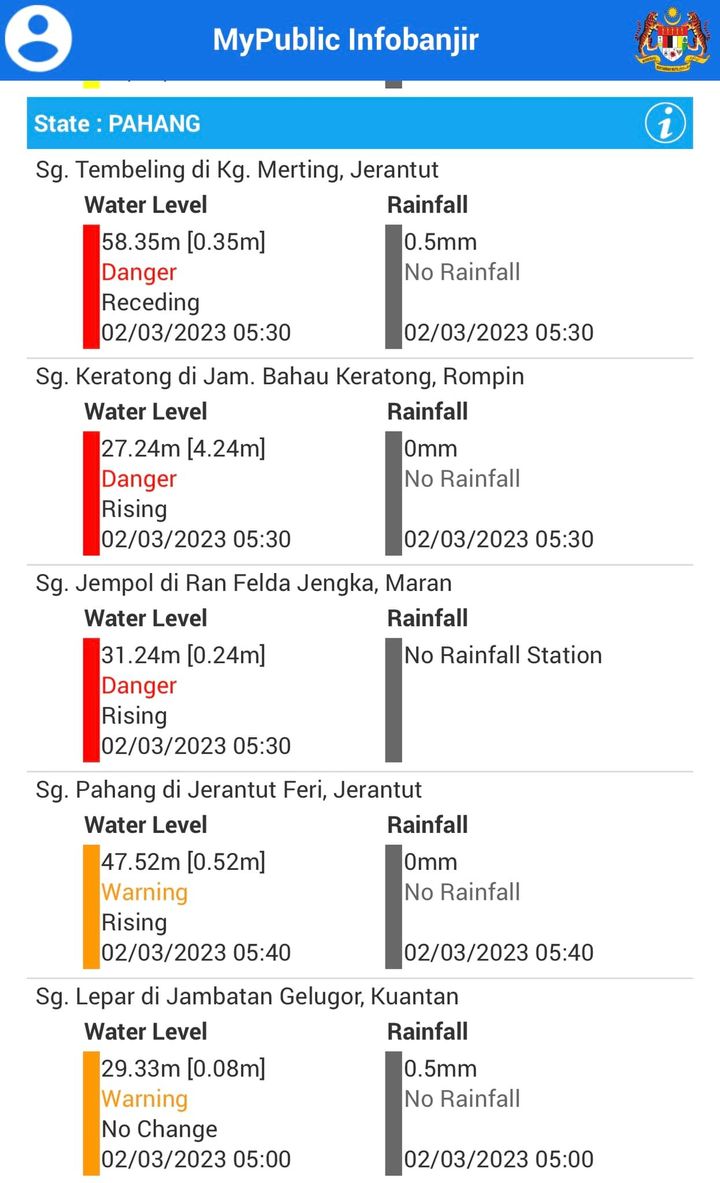Screen dimensions: 720x1183
Task: Open Sg. Lepar di Jambatan Gelugor, Kuantan
Action: coord(247,997)
